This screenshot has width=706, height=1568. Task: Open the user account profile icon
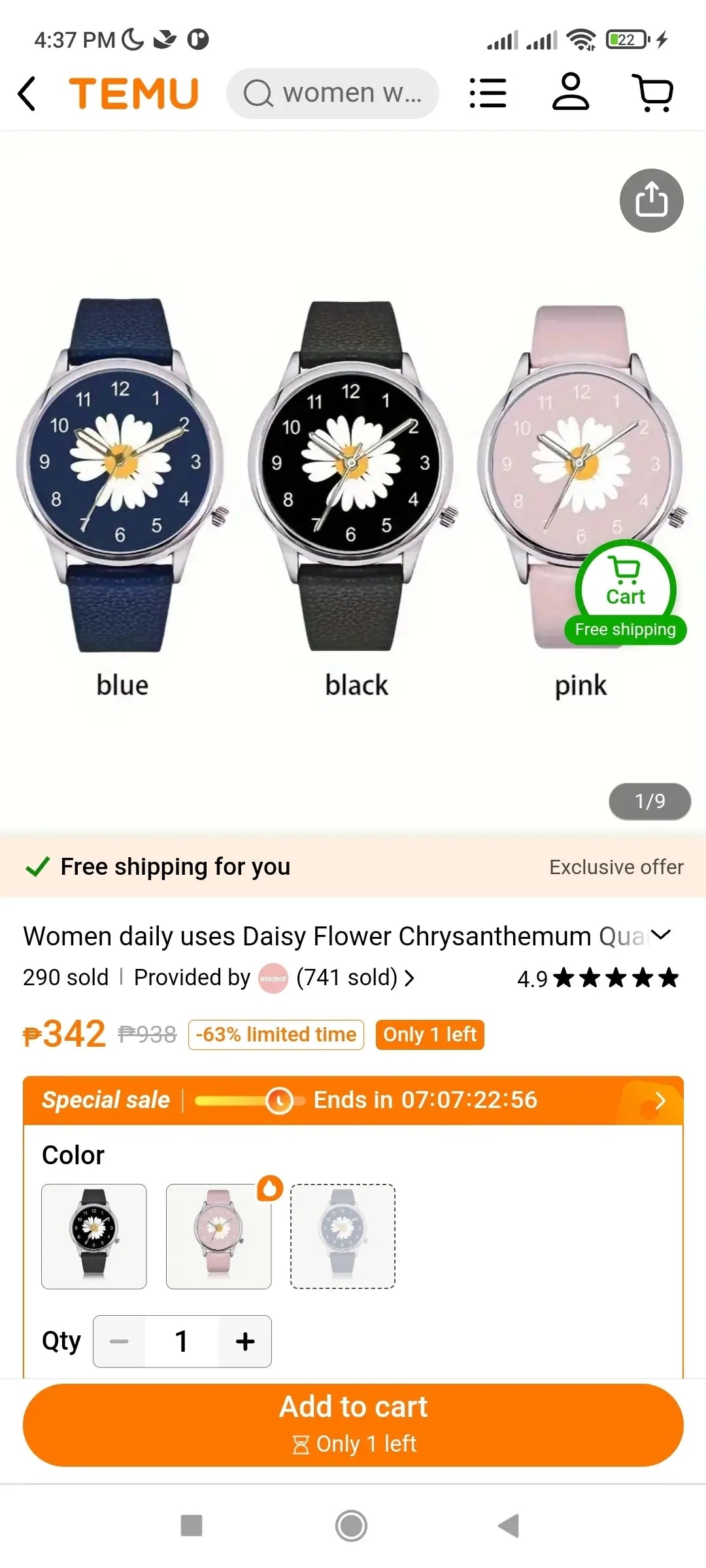570,92
